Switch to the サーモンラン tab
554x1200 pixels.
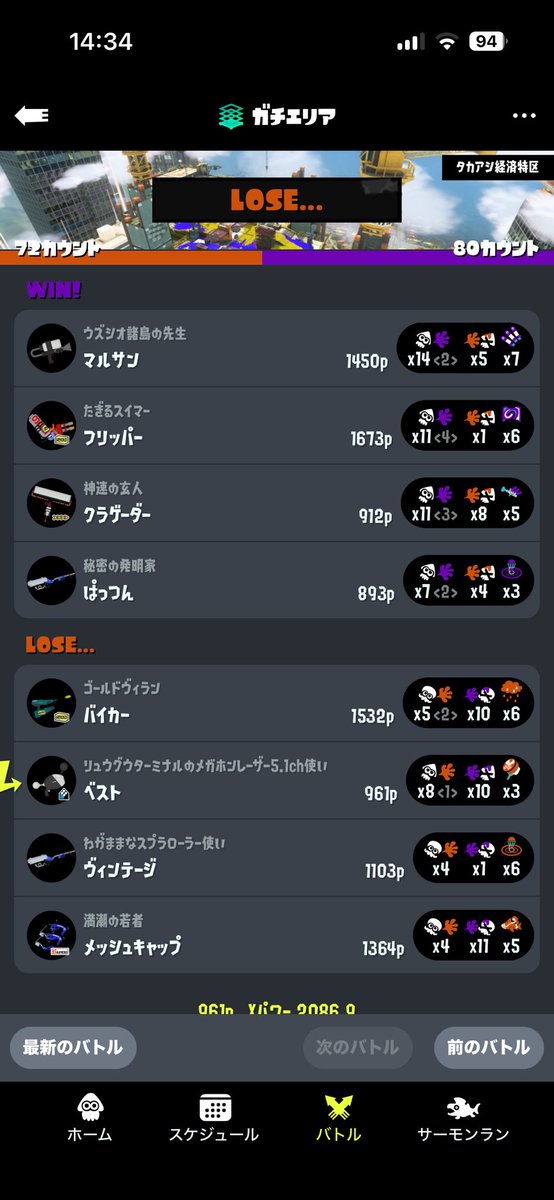click(x=463, y=1118)
